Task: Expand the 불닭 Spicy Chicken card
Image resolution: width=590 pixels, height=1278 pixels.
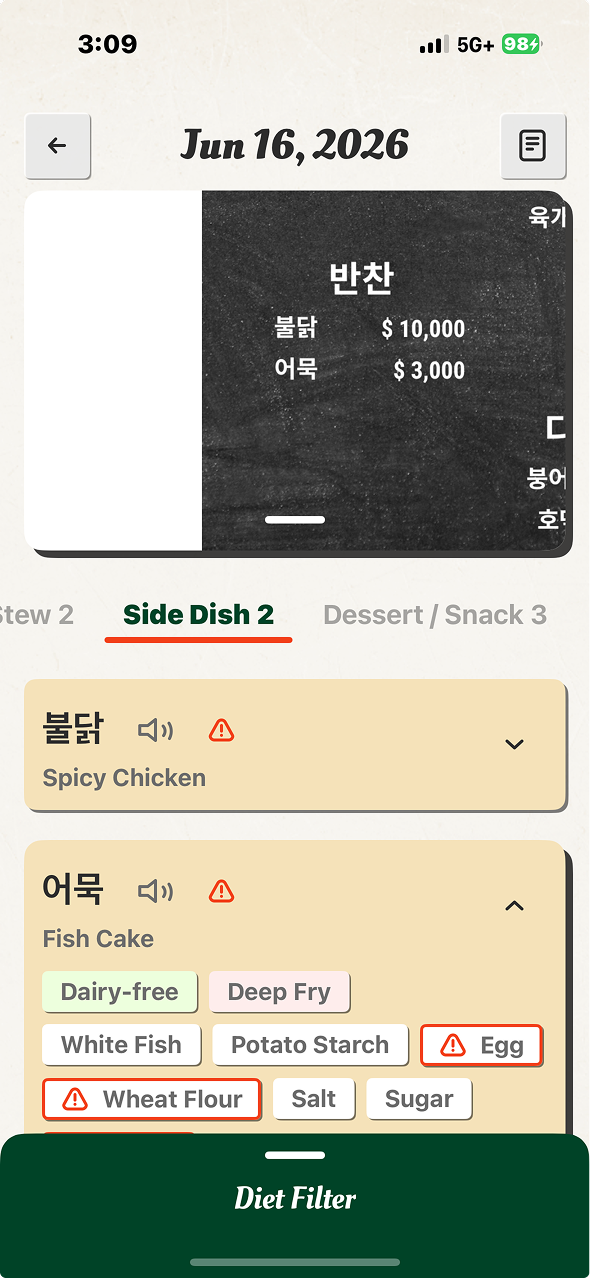Action: click(x=514, y=744)
